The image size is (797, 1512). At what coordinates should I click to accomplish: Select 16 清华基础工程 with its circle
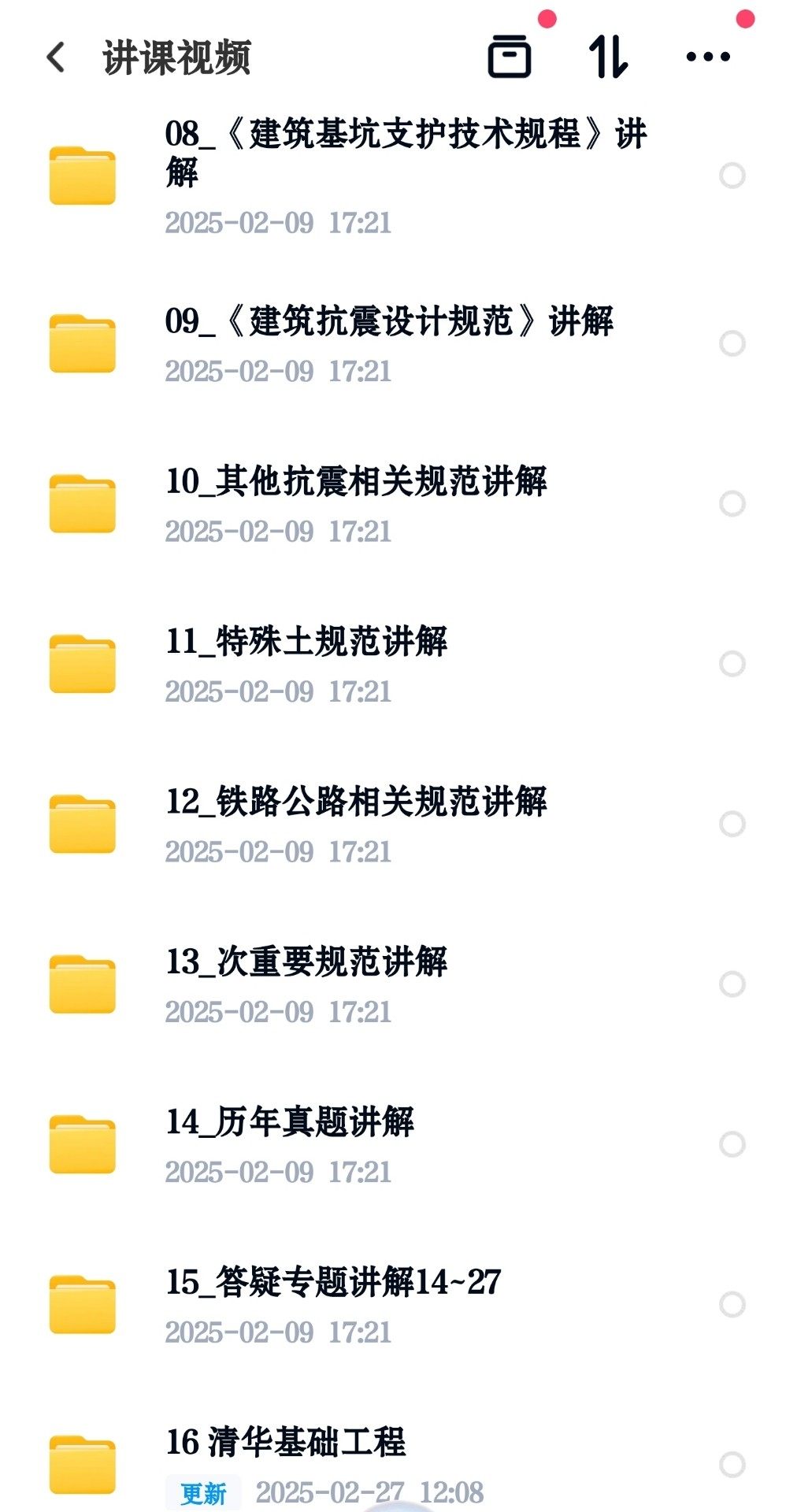point(732,1465)
